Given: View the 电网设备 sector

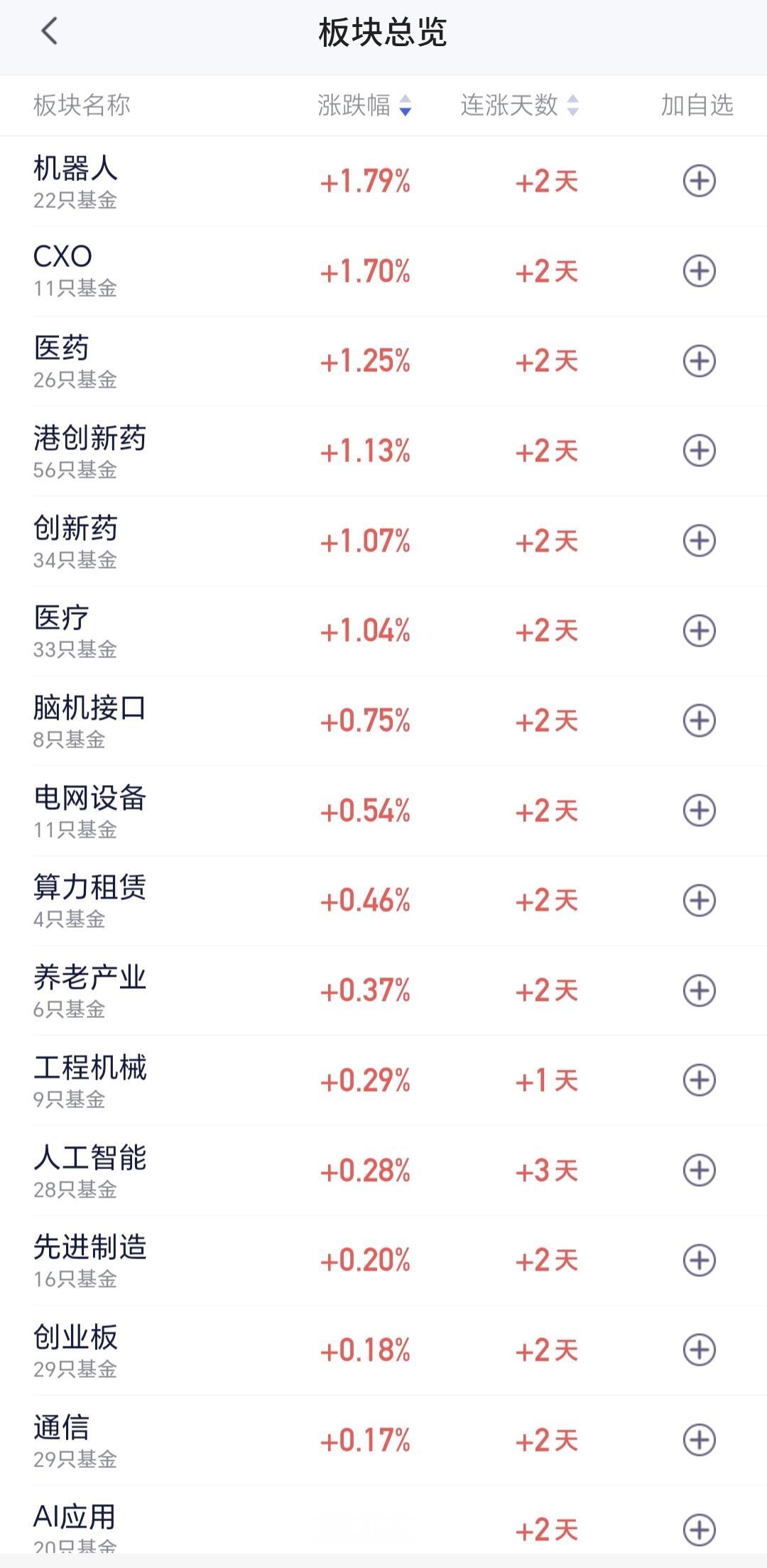Looking at the screenshot, I should (383, 811).
